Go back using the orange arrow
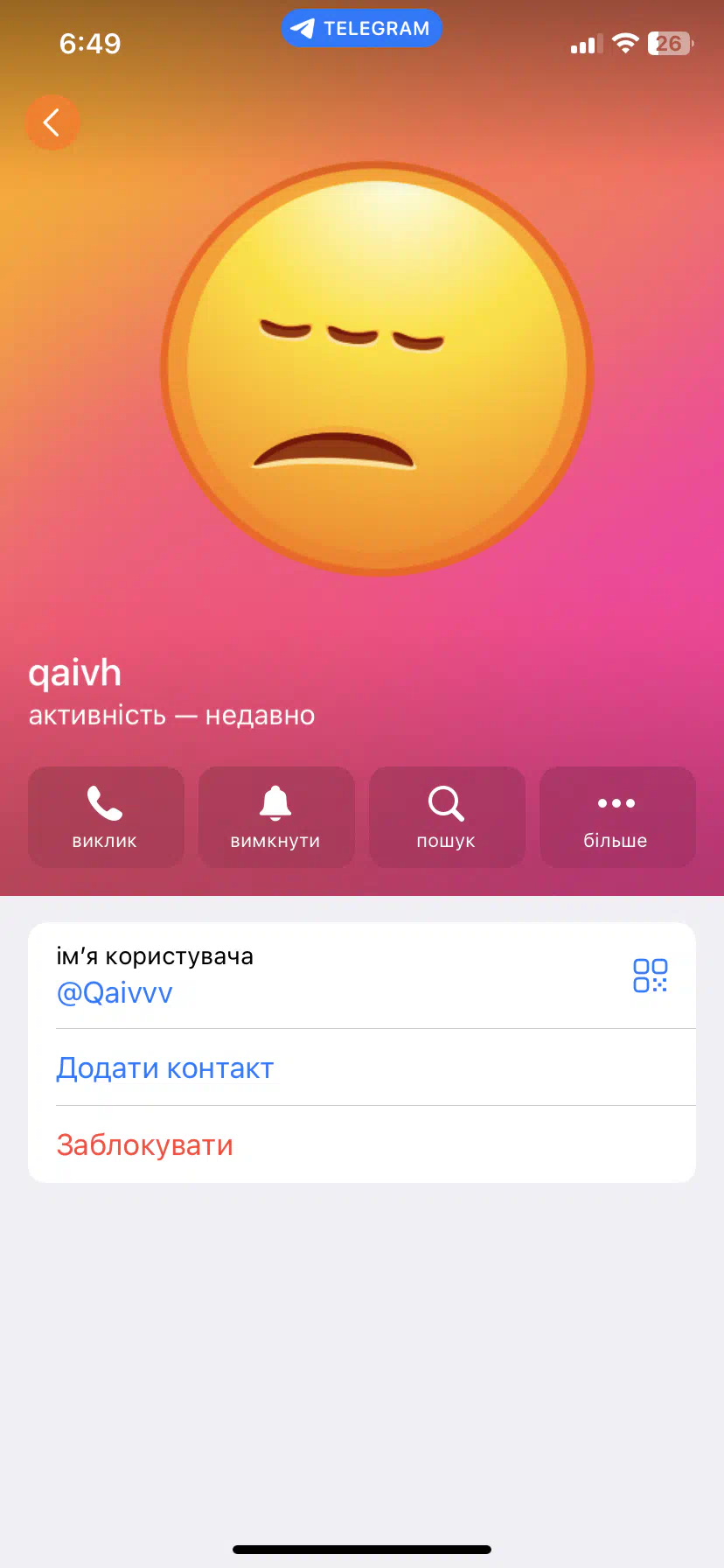 pyautogui.click(x=52, y=122)
